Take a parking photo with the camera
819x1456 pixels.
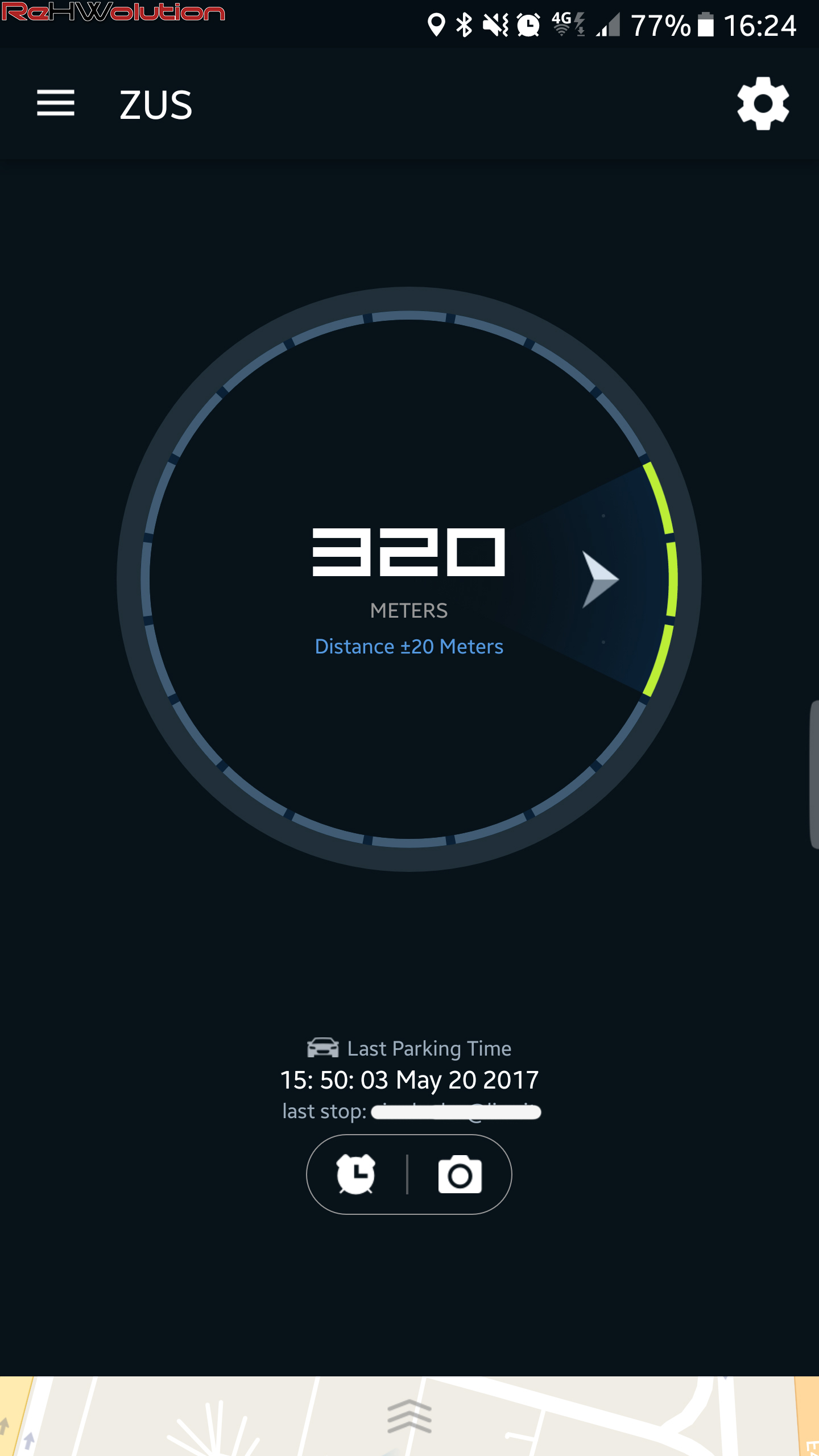click(460, 1174)
